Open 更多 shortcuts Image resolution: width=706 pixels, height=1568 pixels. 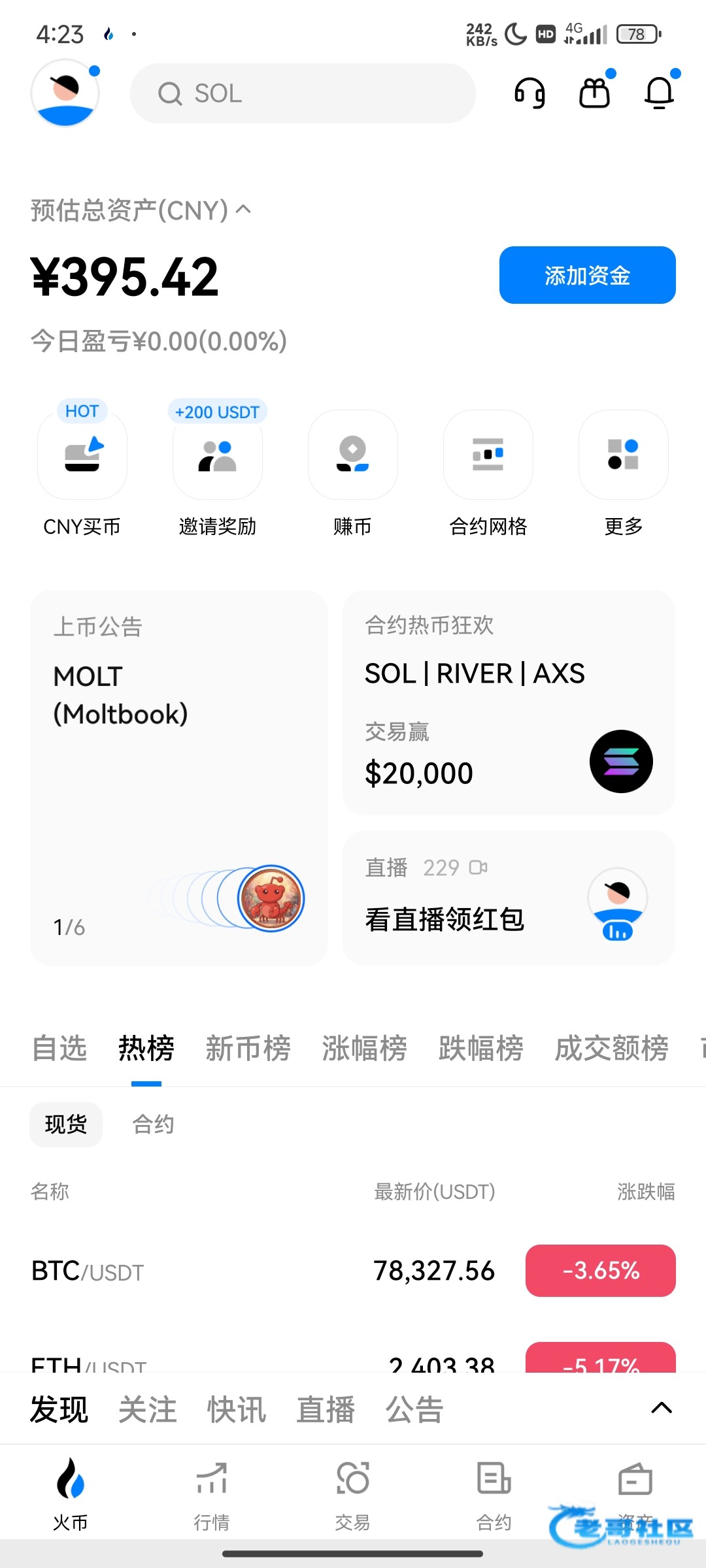pyautogui.click(x=624, y=455)
